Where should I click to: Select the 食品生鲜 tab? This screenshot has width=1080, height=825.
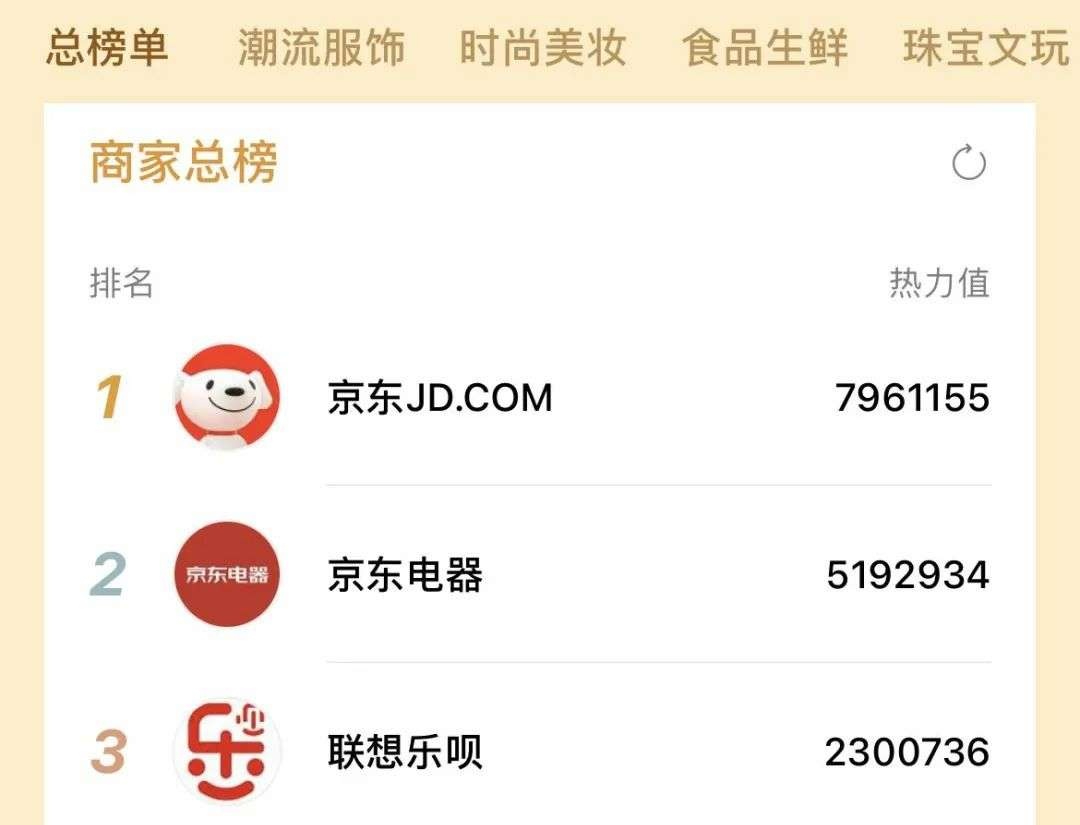[765, 48]
